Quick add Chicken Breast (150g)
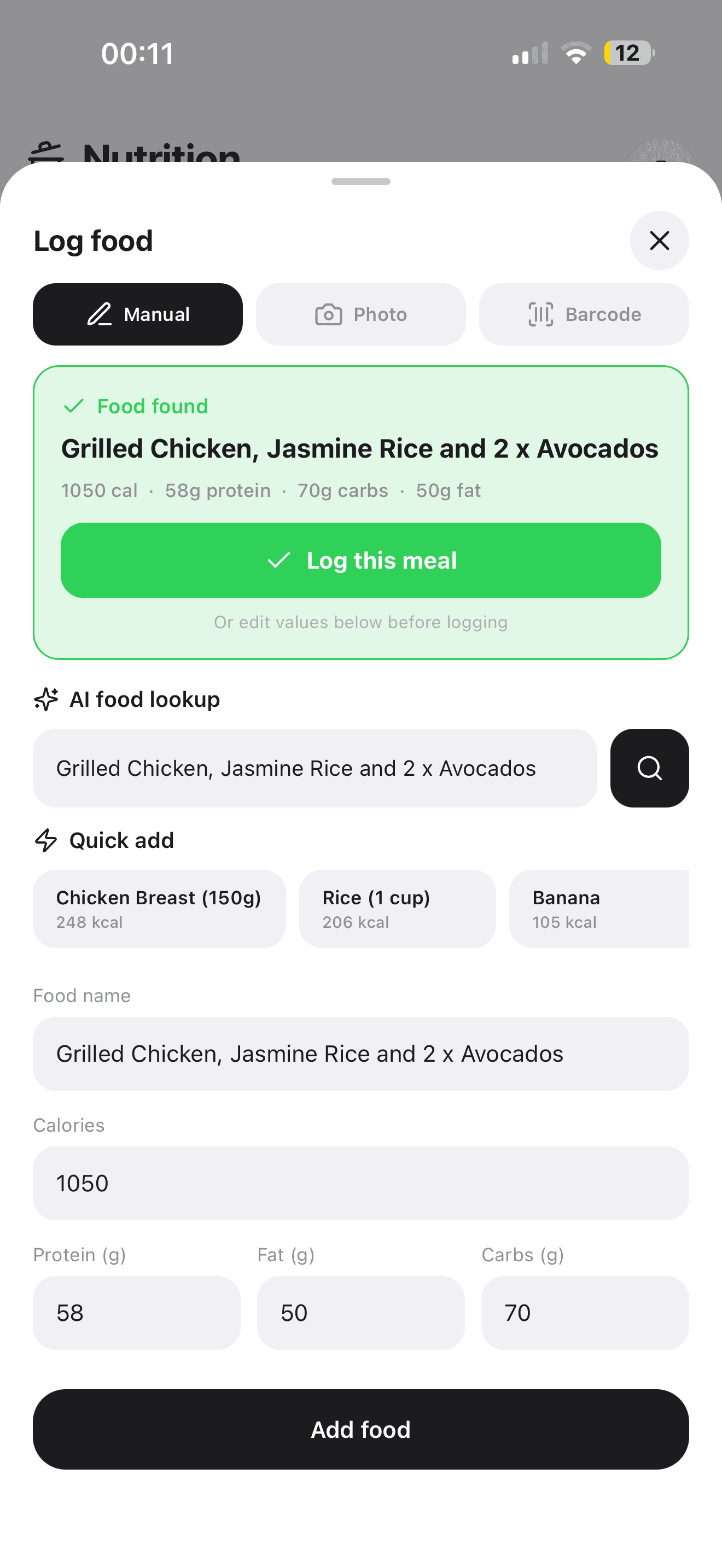722x1568 pixels. tap(159, 908)
